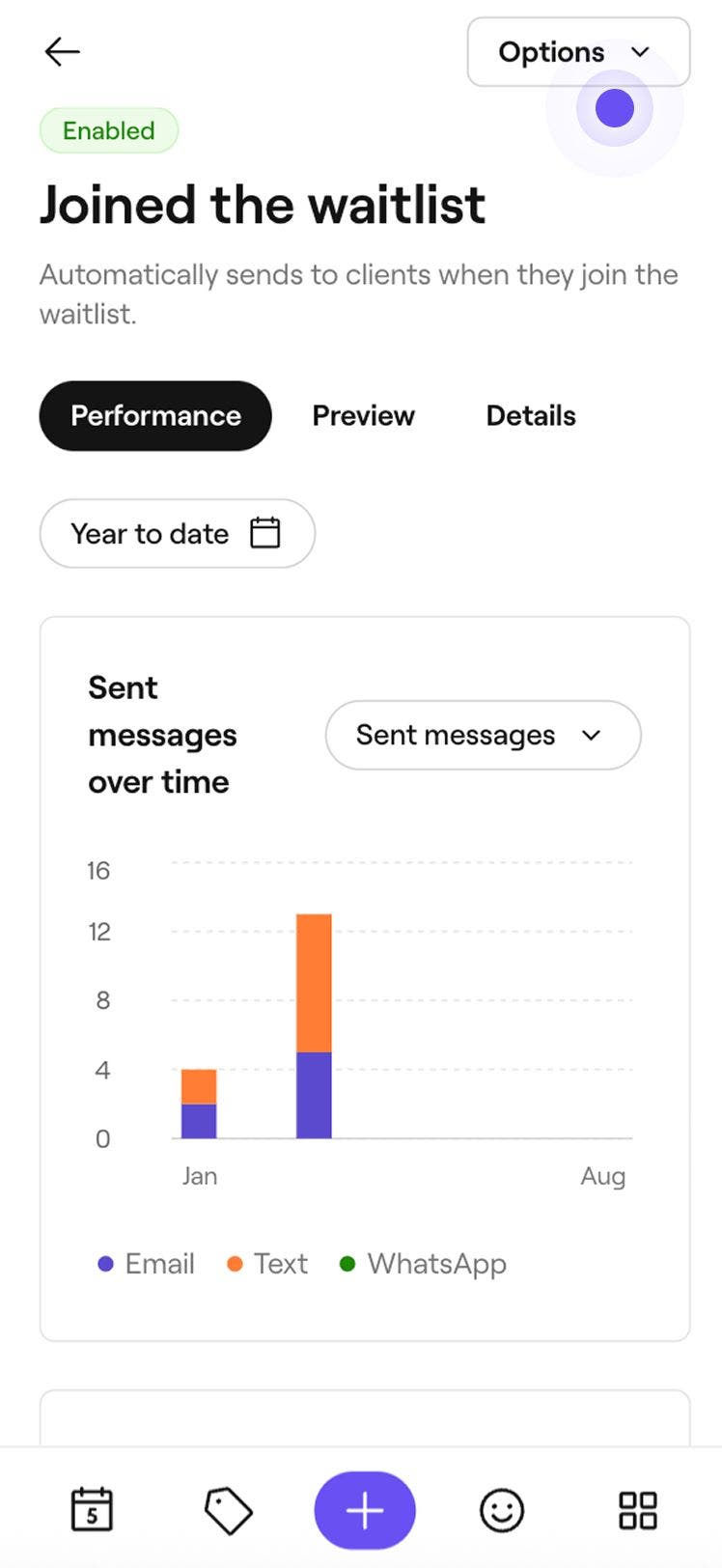Change the Year to date range
Viewport: 722px width, 1568px height.
click(x=177, y=534)
